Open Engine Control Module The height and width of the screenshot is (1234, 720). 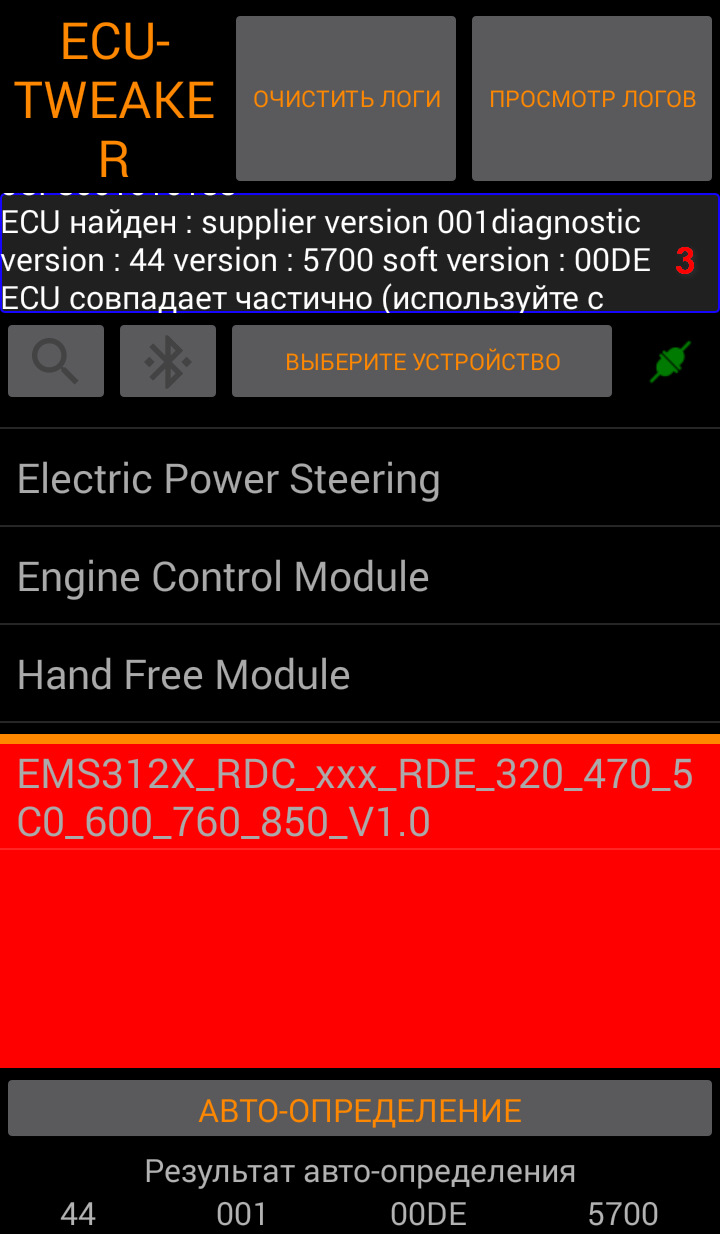pyautogui.click(x=360, y=577)
